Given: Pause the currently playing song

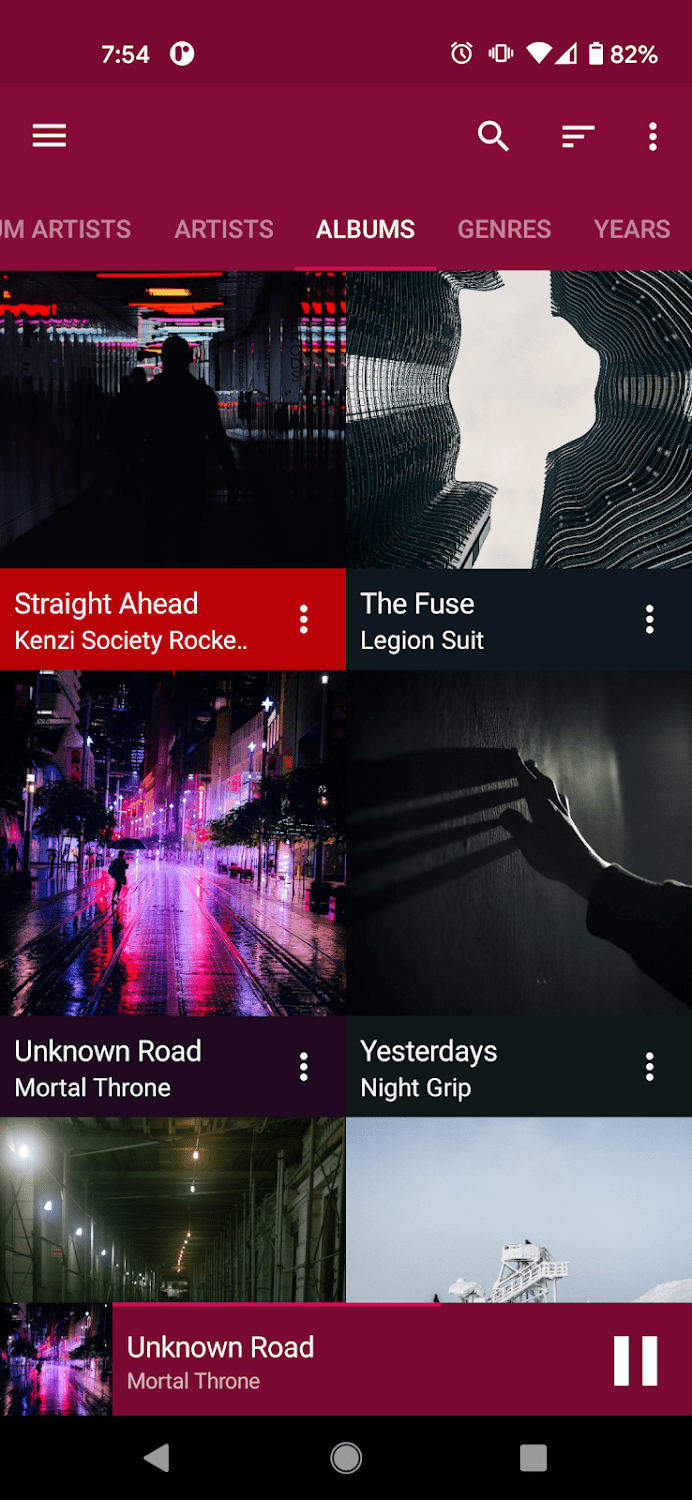Looking at the screenshot, I should [x=635, y=1361].
